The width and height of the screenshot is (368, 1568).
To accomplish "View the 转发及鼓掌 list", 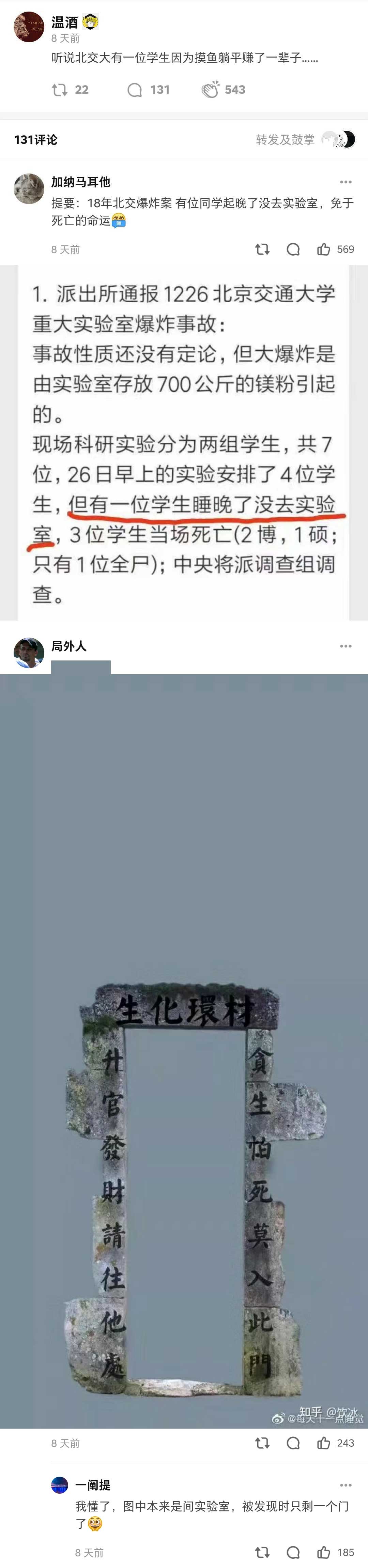I will pos(304,139).
